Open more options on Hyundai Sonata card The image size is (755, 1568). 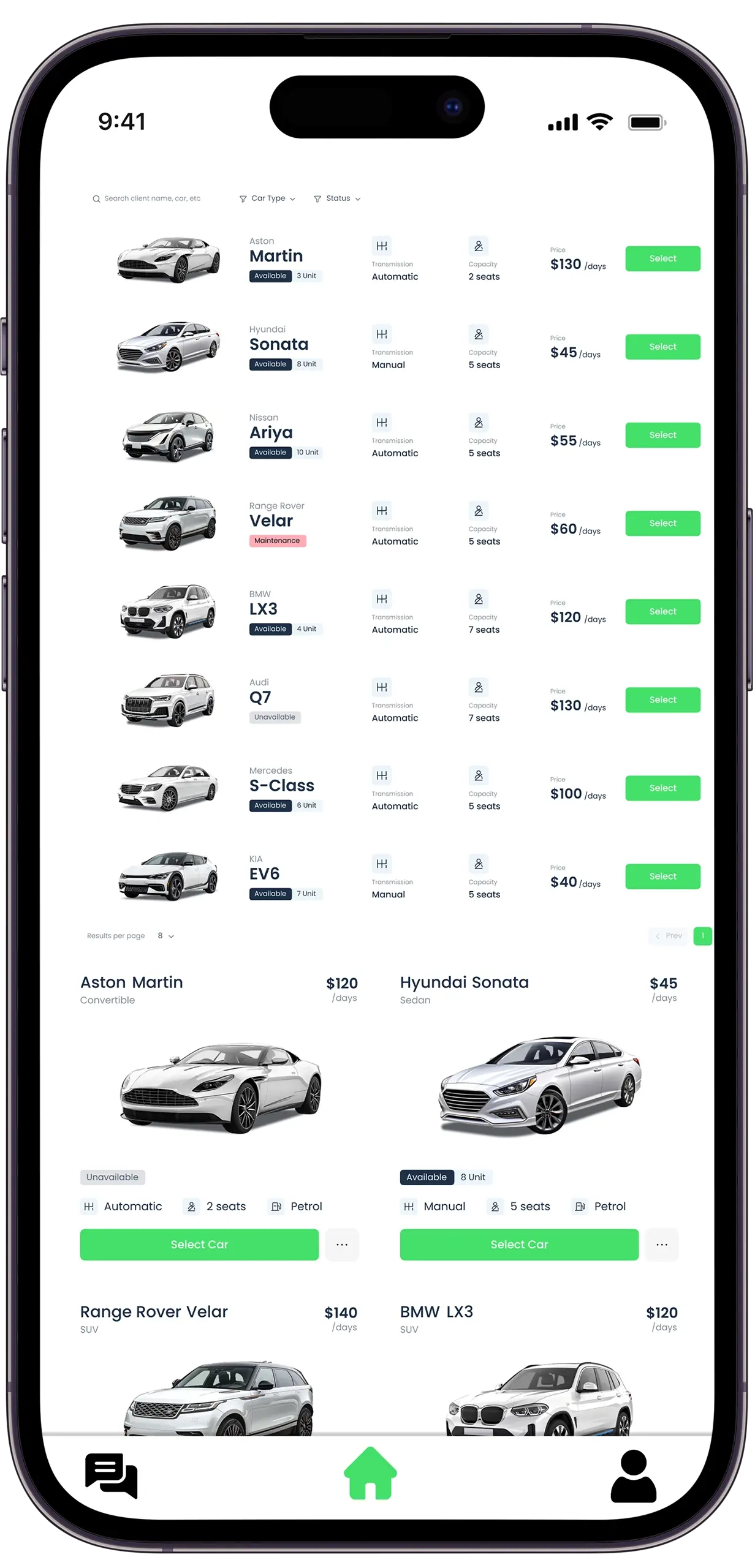(x=662, y=1244)
